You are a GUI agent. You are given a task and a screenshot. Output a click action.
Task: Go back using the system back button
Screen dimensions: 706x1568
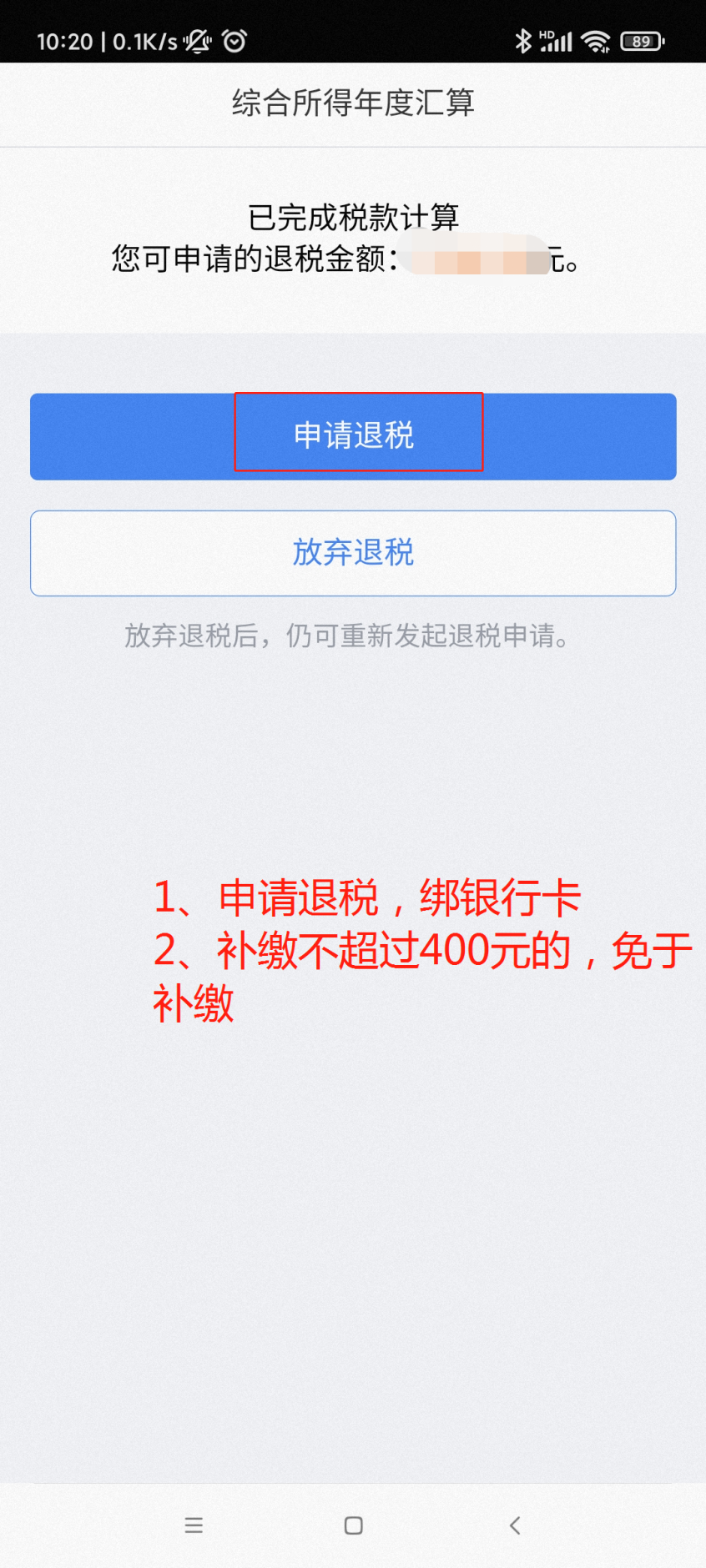point(515,1525)
